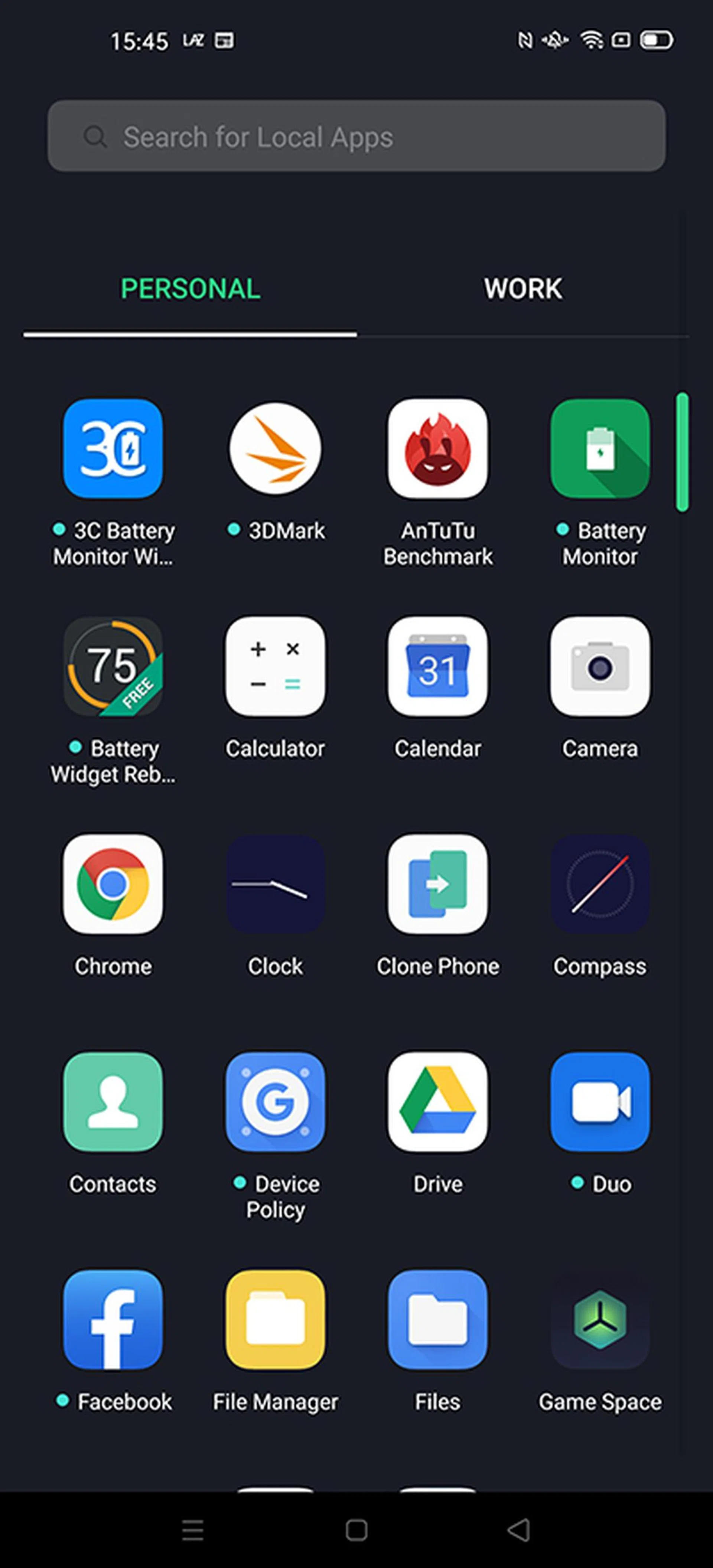The height and width of the screenshot is (1568, 713).
Task: Open the Facebook app
Action: (113, 1320)
